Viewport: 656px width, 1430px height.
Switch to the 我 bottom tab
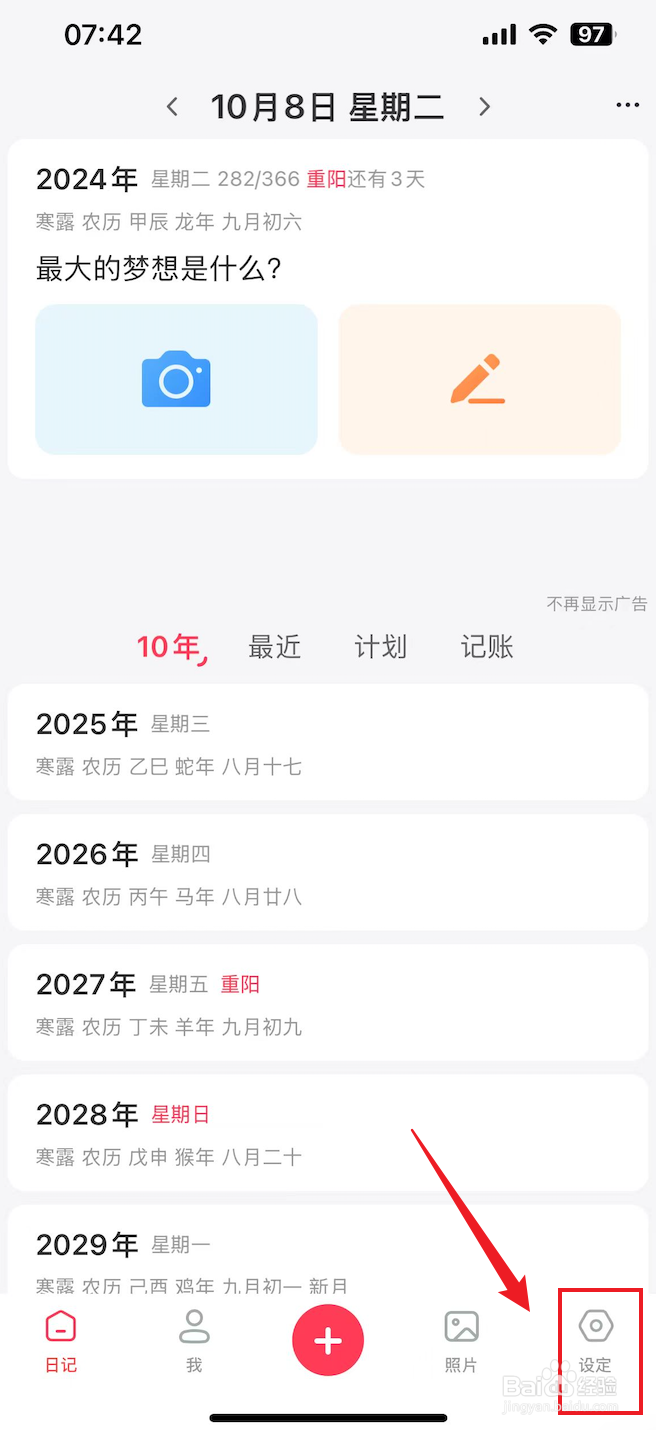[x=194, y=1341]
